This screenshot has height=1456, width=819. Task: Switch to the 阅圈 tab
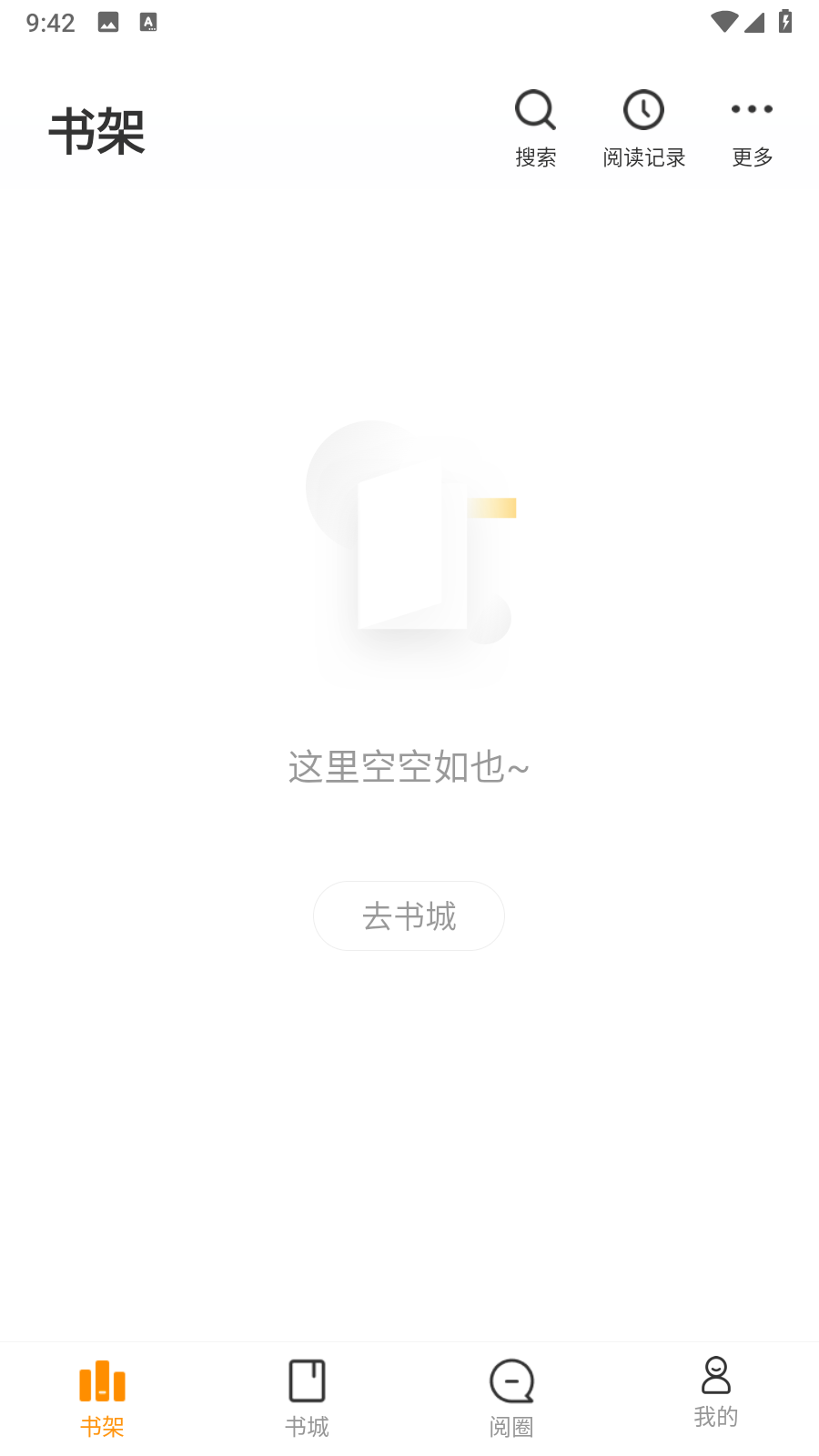pyautogui.click(x=511, y=1399)
